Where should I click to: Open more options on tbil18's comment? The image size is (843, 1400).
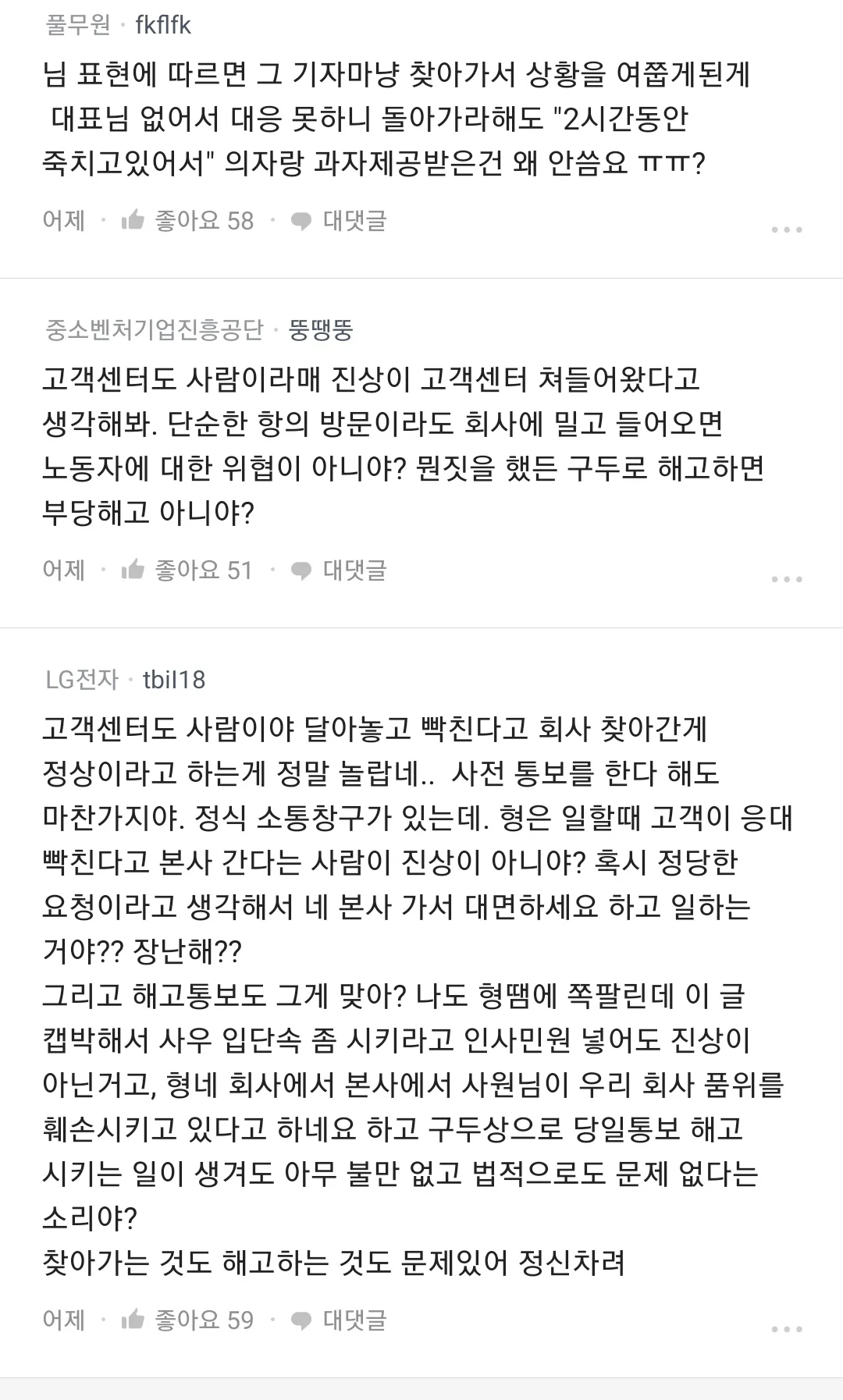[x=786, y=1329]
